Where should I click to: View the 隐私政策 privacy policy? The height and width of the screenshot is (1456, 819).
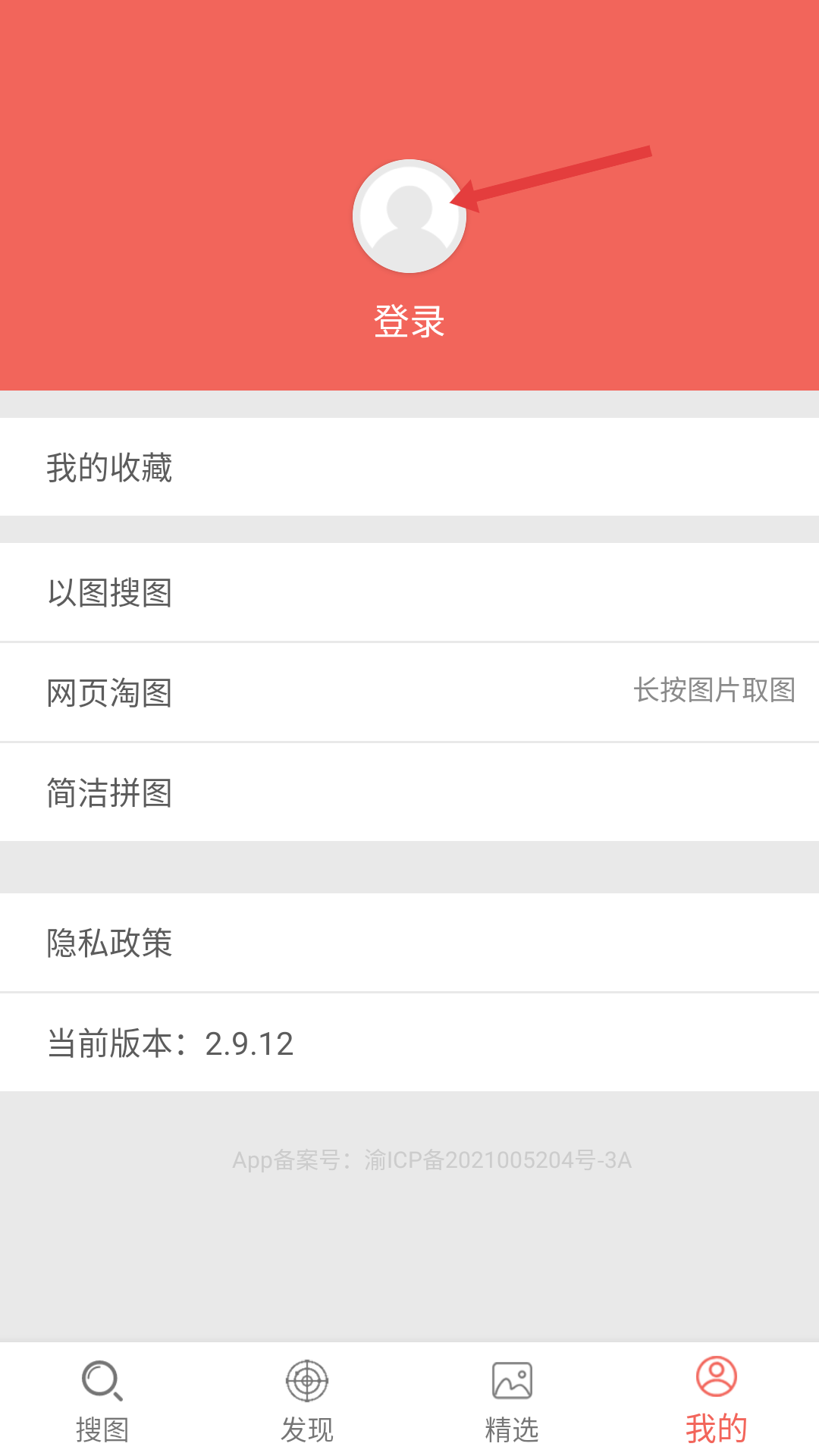(x=409, y=943)
